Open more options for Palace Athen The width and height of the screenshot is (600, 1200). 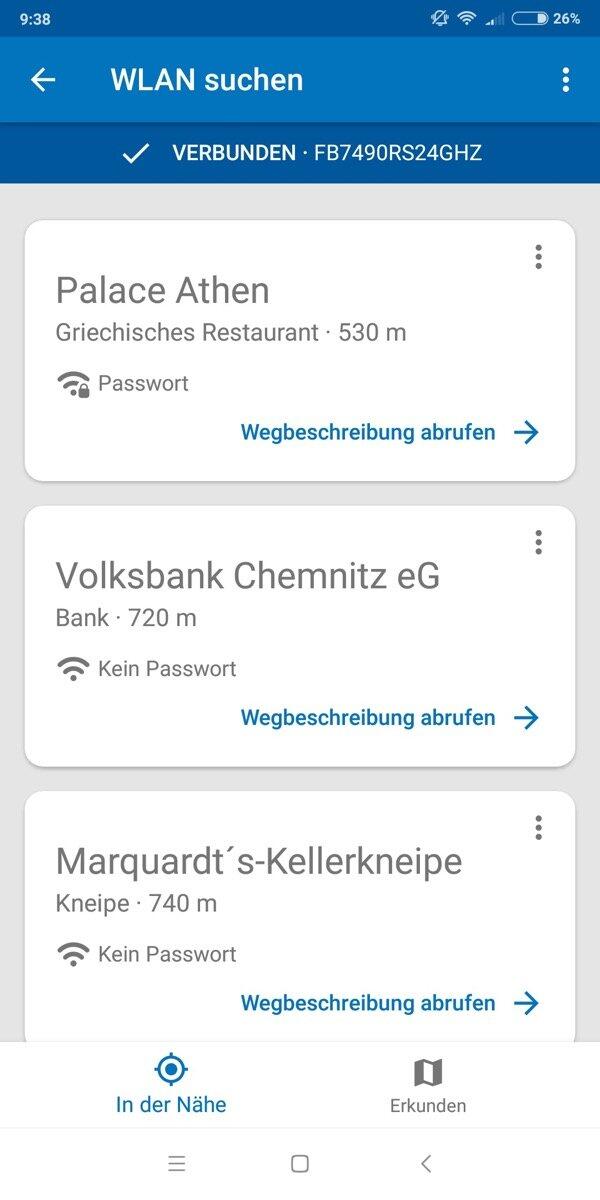[x=538, y=257]
